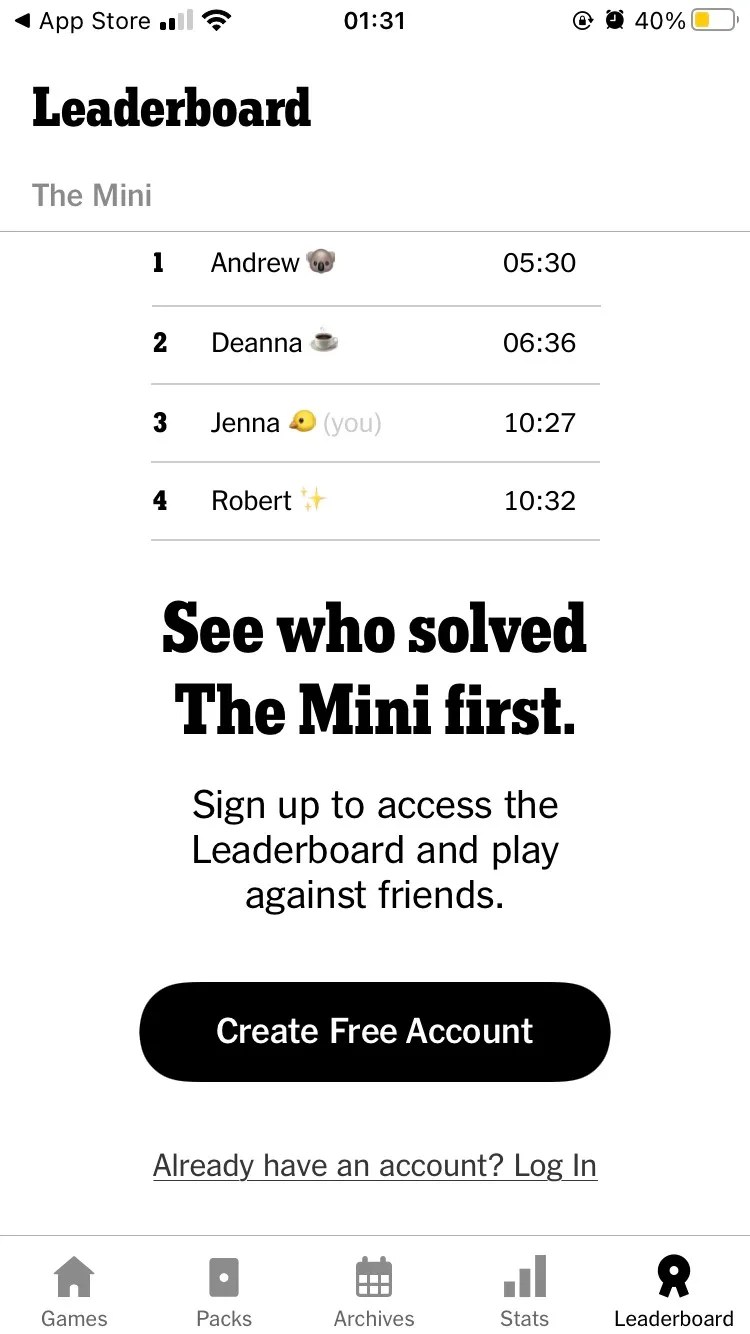Tap the coffee emoji beside Deanna
The width and height of the screenshot is (750, 1334).
tap(322, 343)
